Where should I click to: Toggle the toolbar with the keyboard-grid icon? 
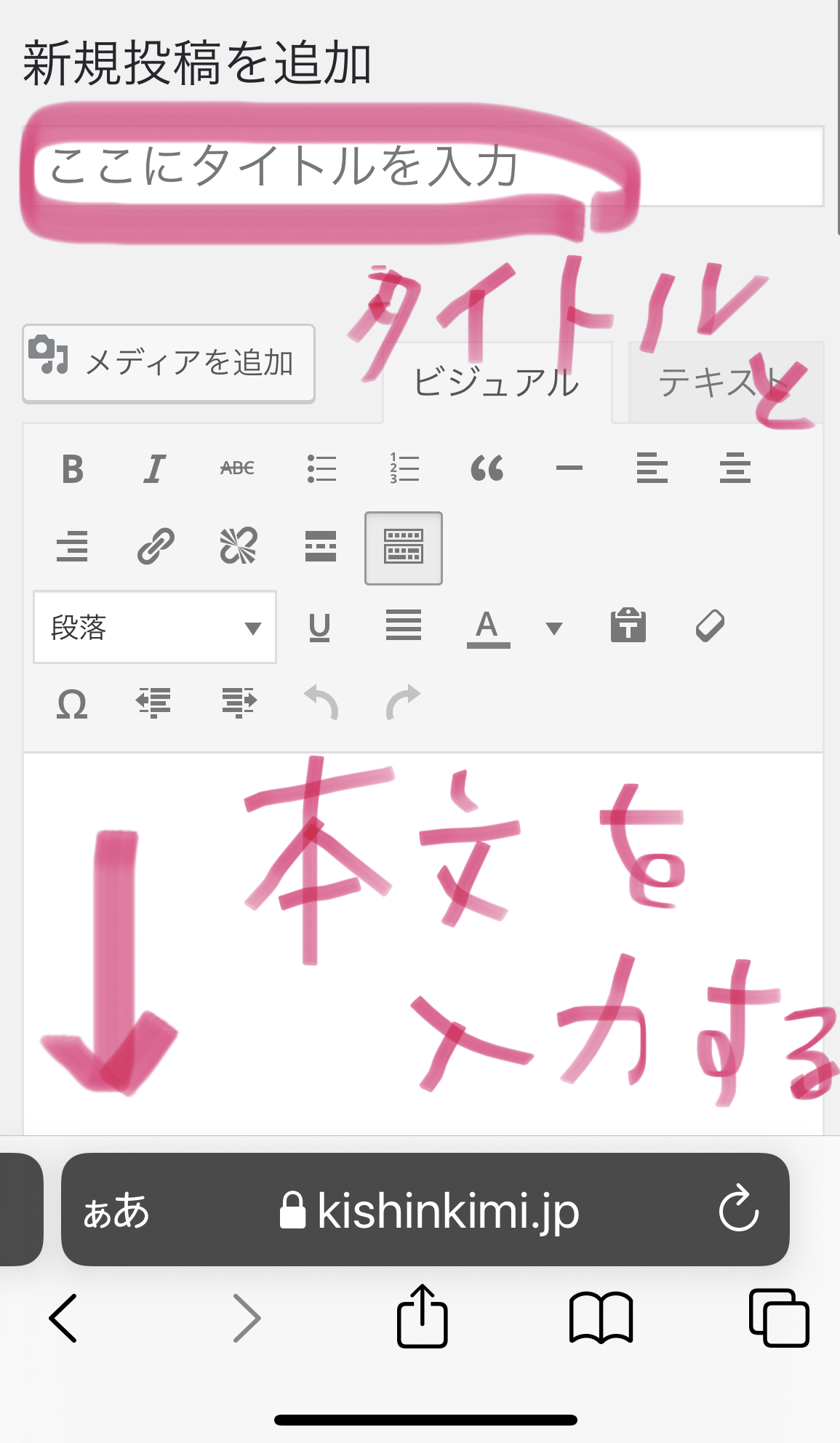click(404, 548)
